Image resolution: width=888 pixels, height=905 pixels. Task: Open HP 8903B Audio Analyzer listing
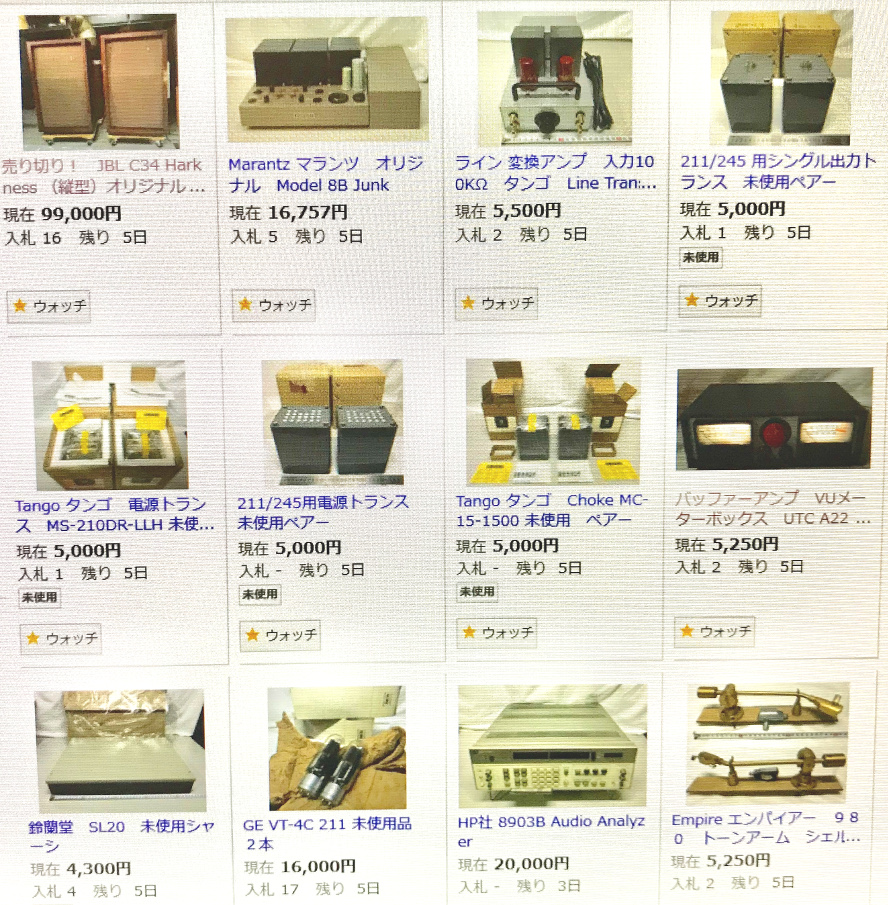551,831
